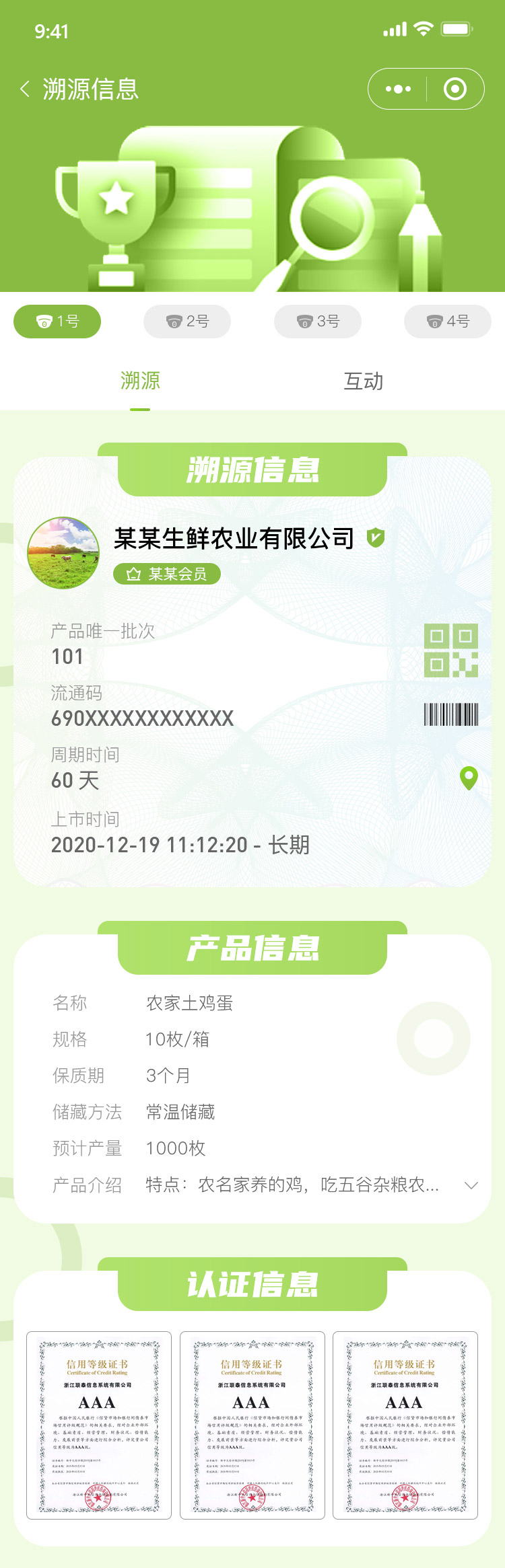Image resolution: width=505 pixels, height=1568 pixels.
Task: Go back from 溯源信息 page
Action: tap(26, 89)
